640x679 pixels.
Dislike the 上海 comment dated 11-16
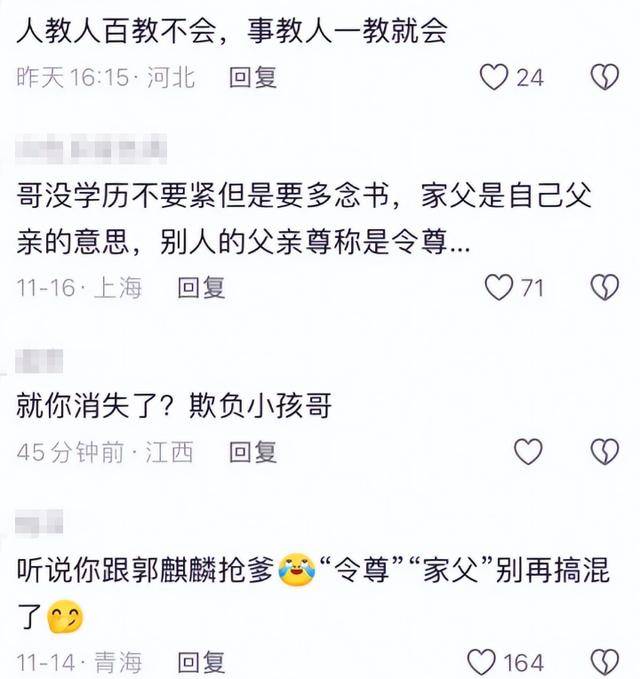605,288
